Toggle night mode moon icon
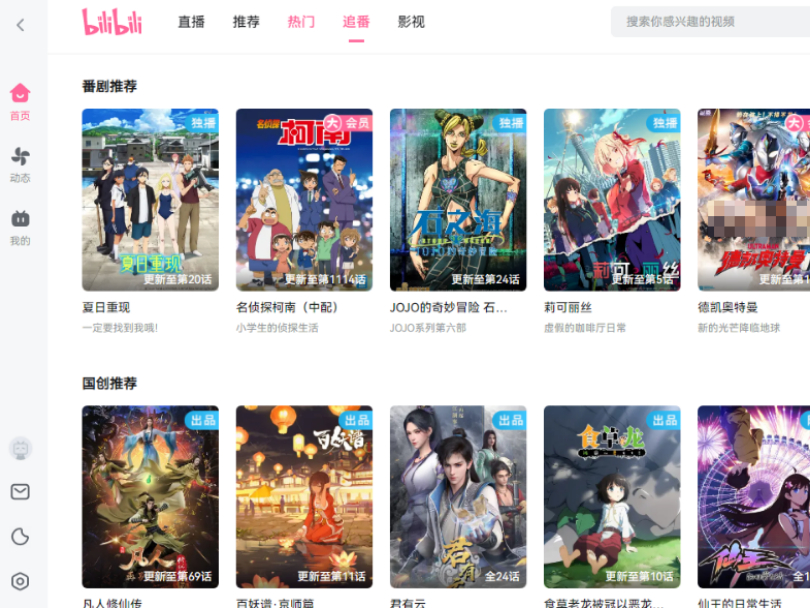The width and height of the screenshot is (810, 608). tap(20, 537)
